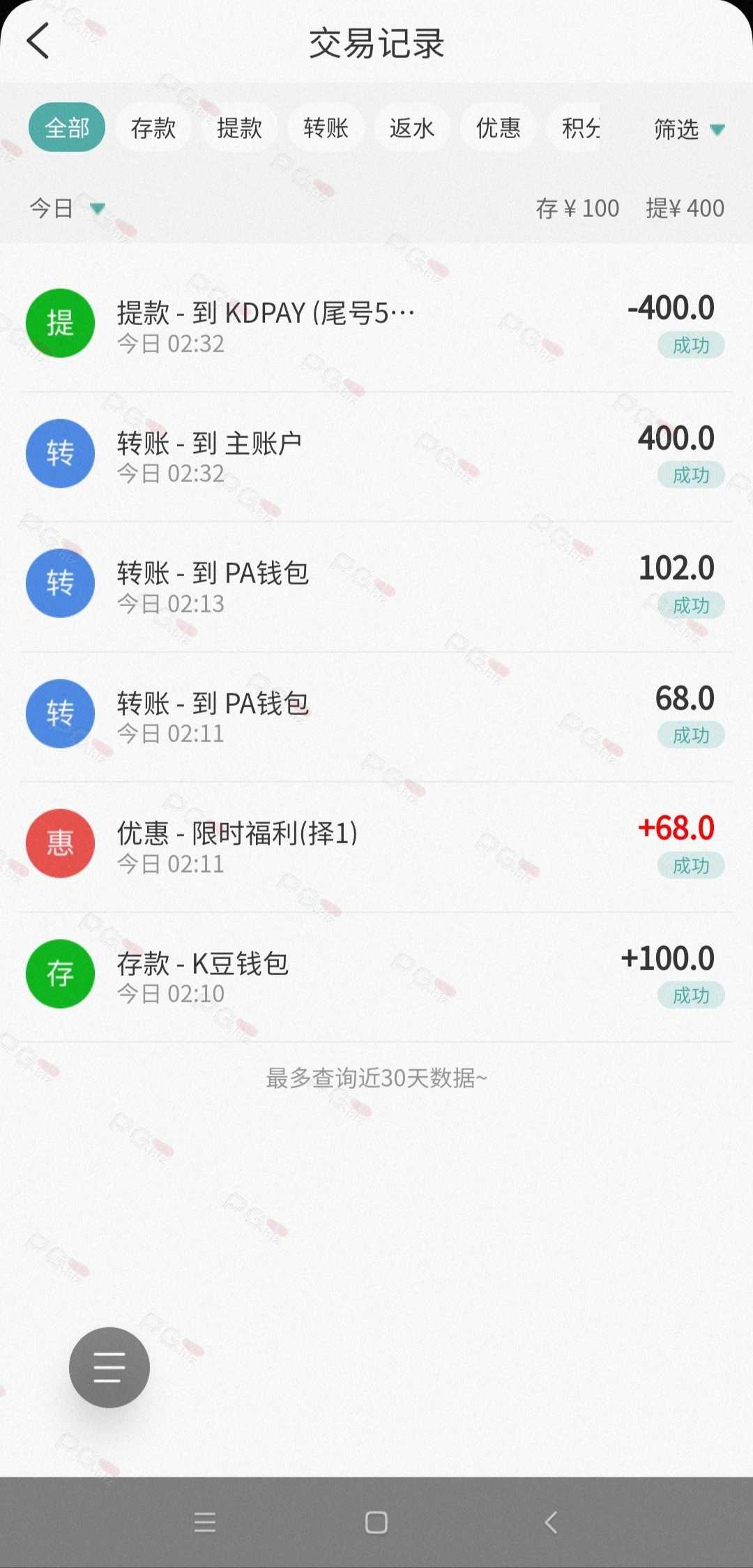Go back using the top-left arrow
Image resolution: width=753 pixels, height=1568 pixels.
38,41
